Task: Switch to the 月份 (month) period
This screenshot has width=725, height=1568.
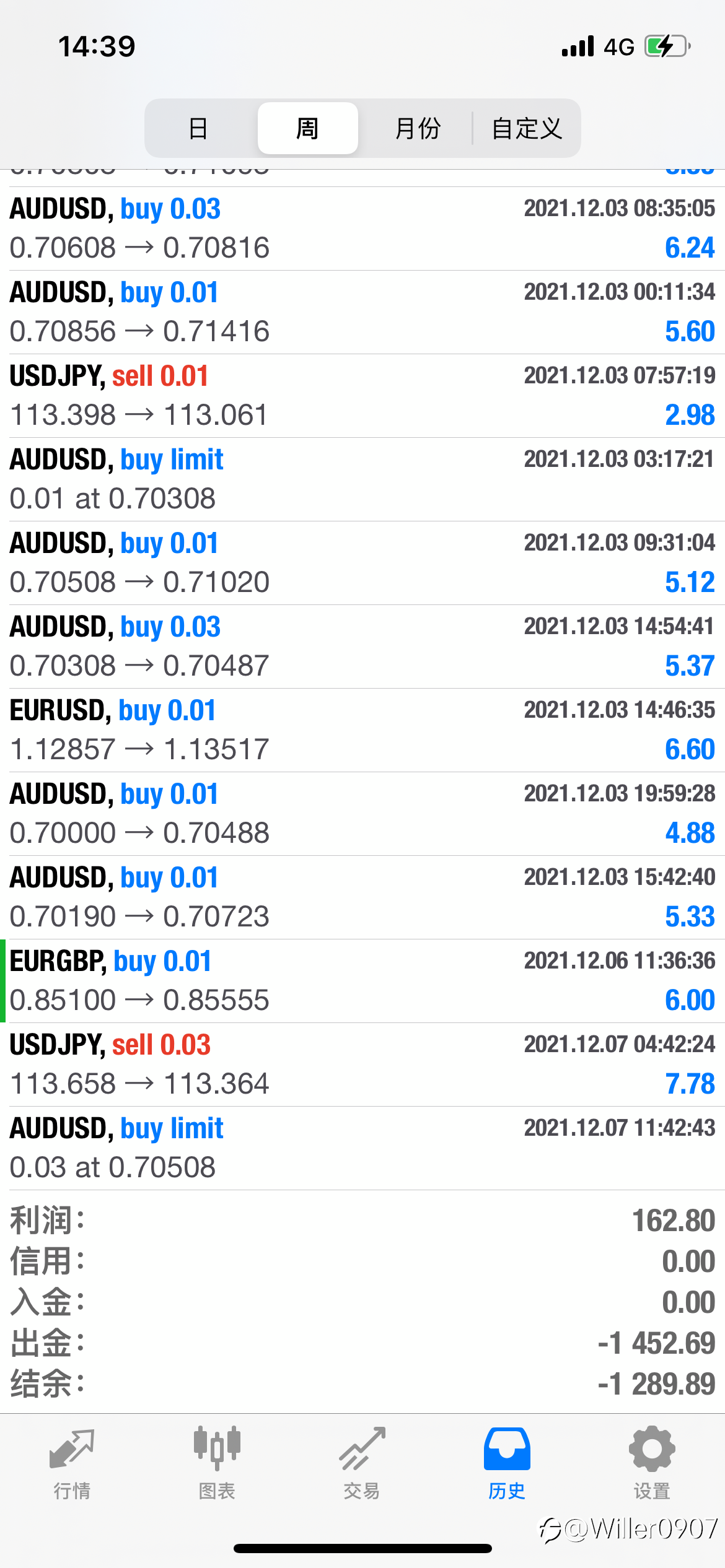Action: coord(417,129)
